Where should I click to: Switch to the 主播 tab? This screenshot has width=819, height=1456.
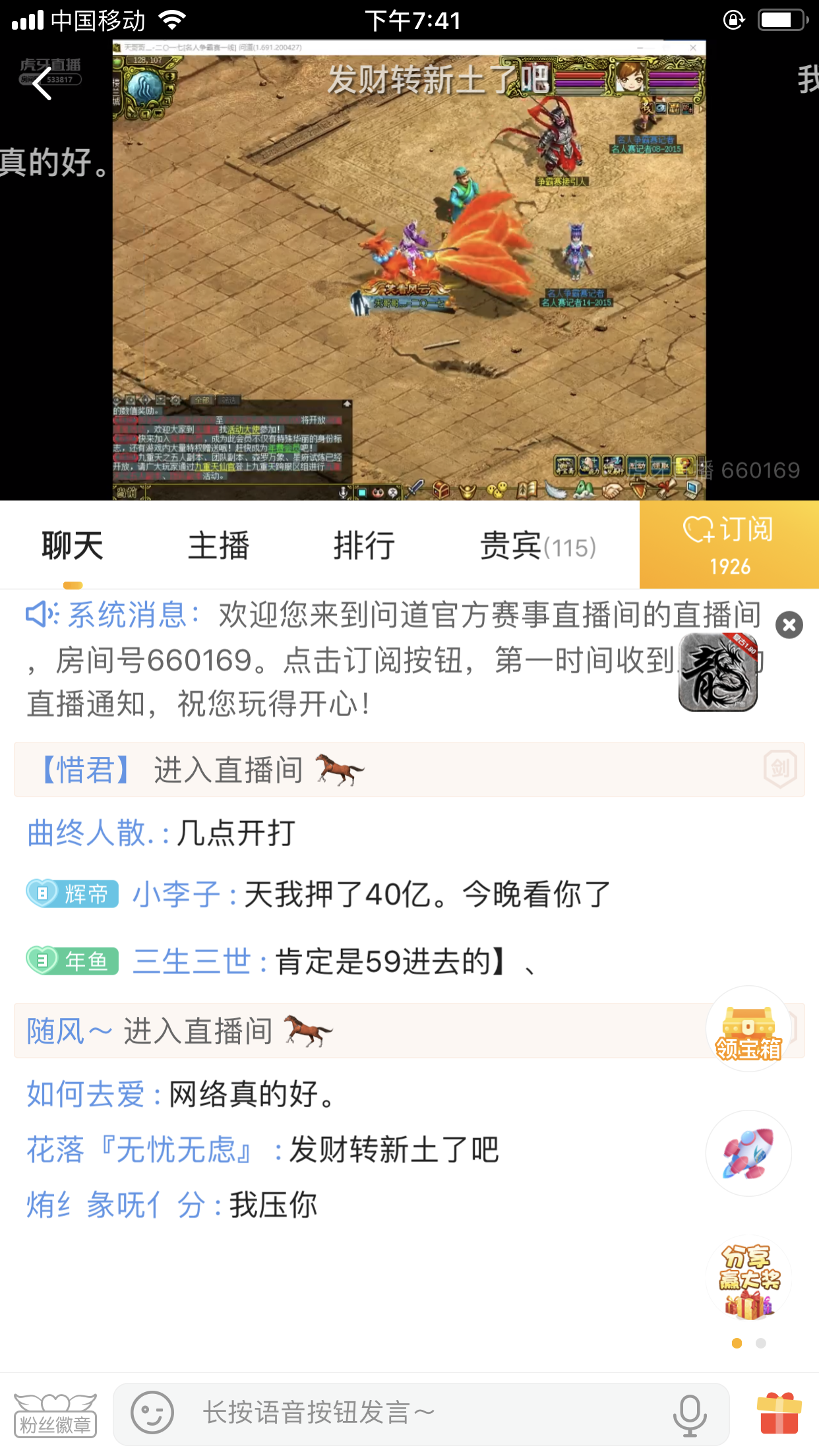(x=218, y=546)
